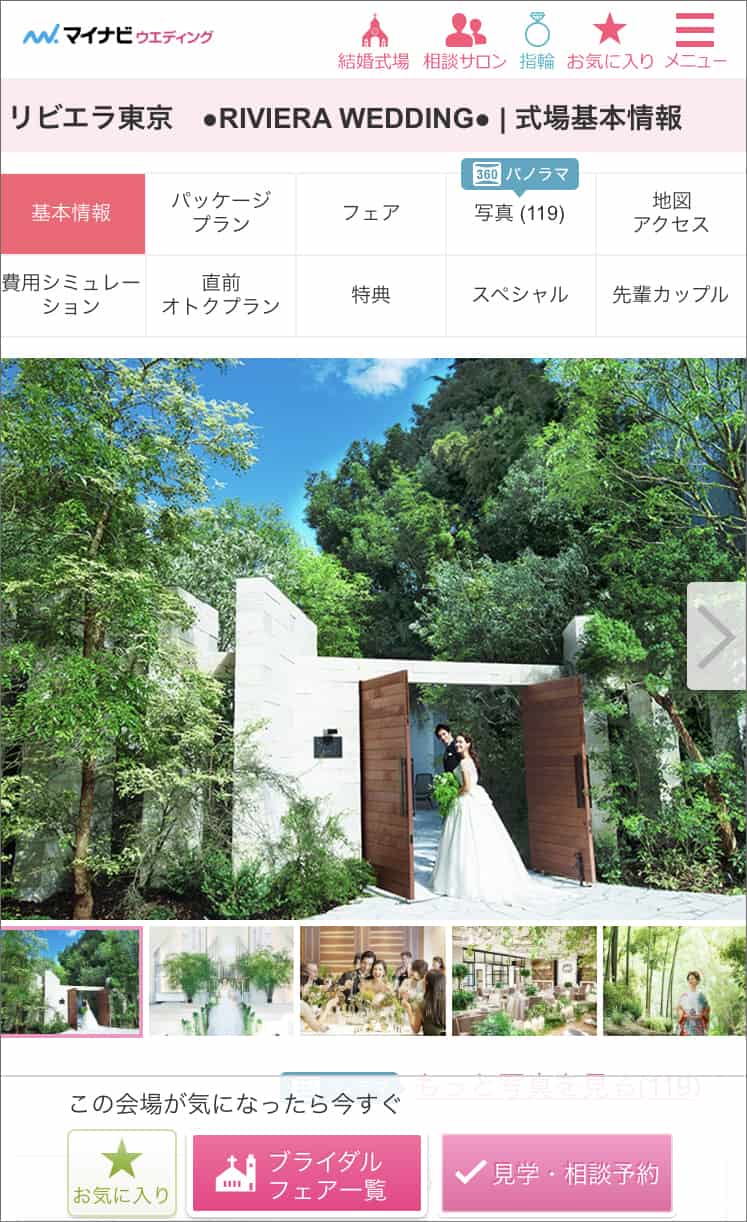Select the 特典 benefits tab
747x1222 pixels.
click(371, 295)
